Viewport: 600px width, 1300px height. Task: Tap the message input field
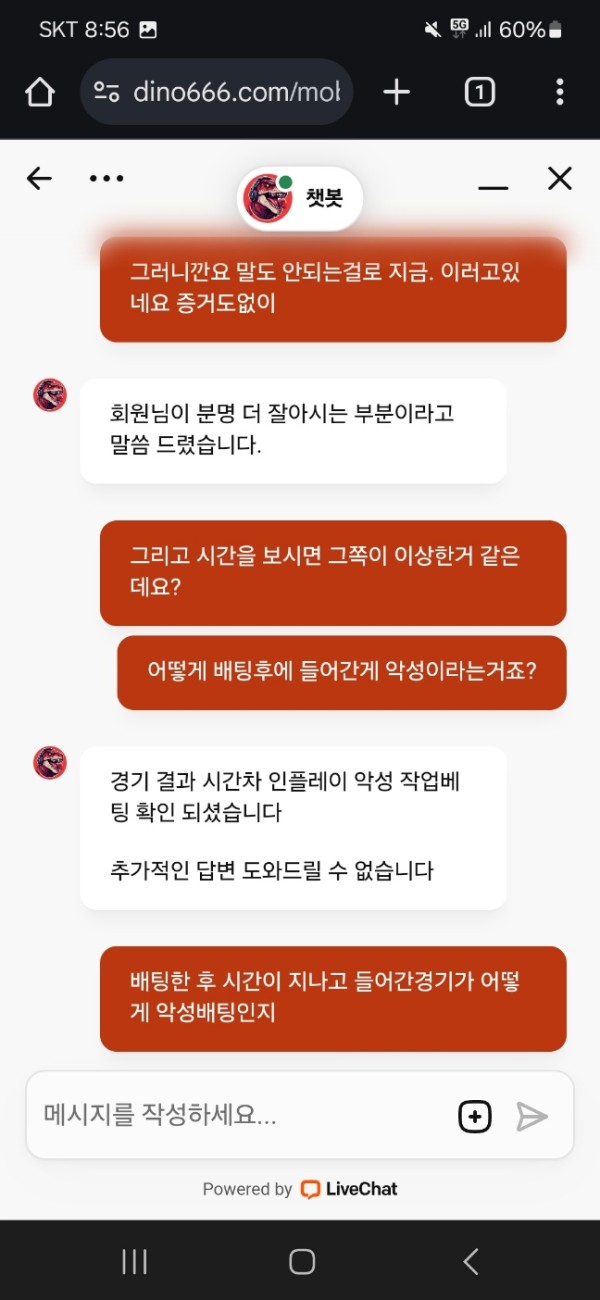[240, 1115]
